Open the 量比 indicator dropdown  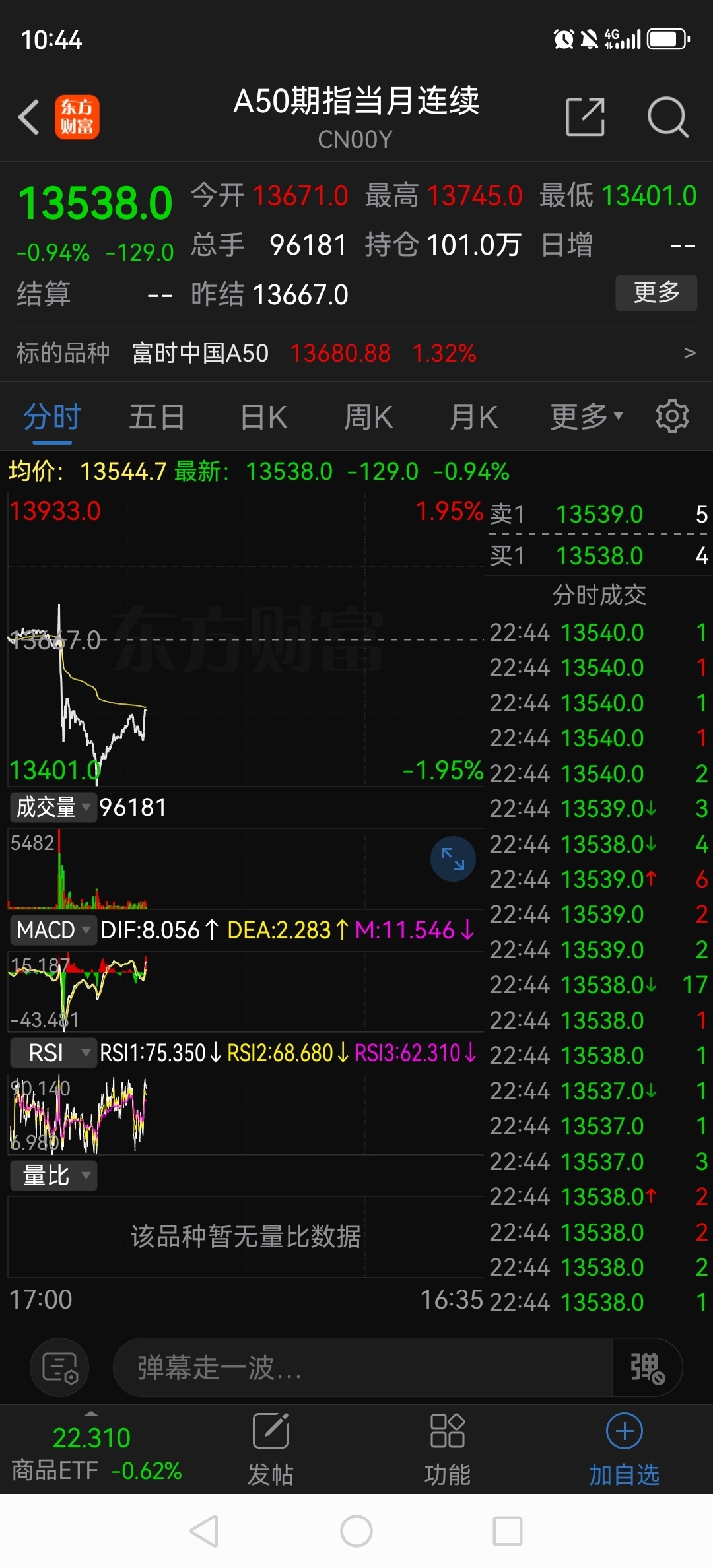click(x=53, y=1175)
